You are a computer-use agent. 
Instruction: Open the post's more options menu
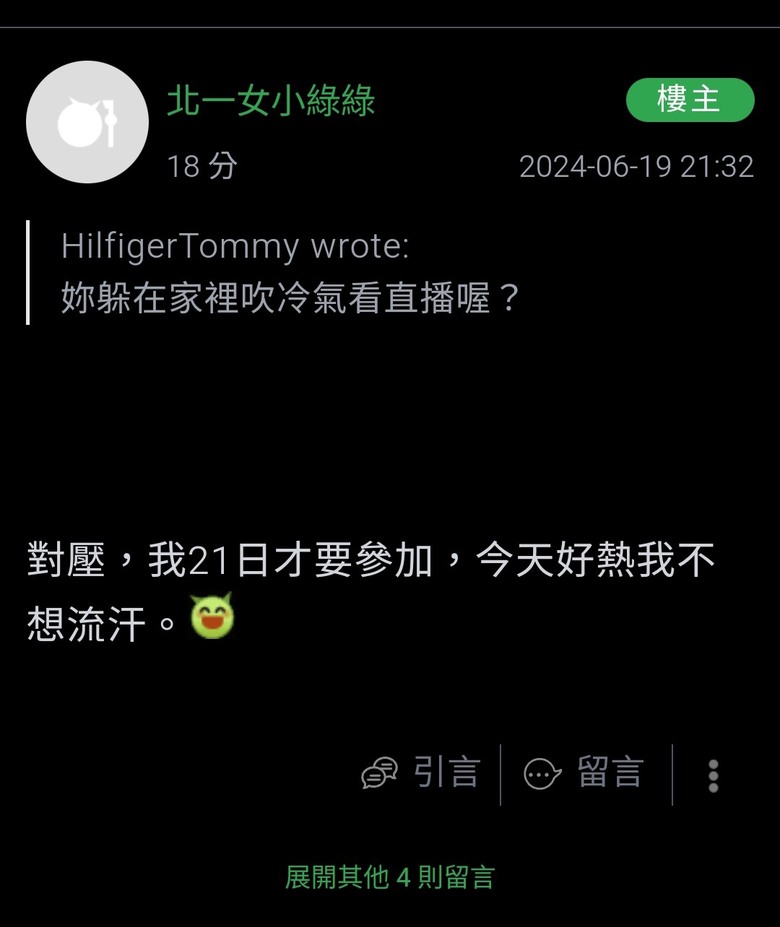pyautogui.click(x=713, y=776)
